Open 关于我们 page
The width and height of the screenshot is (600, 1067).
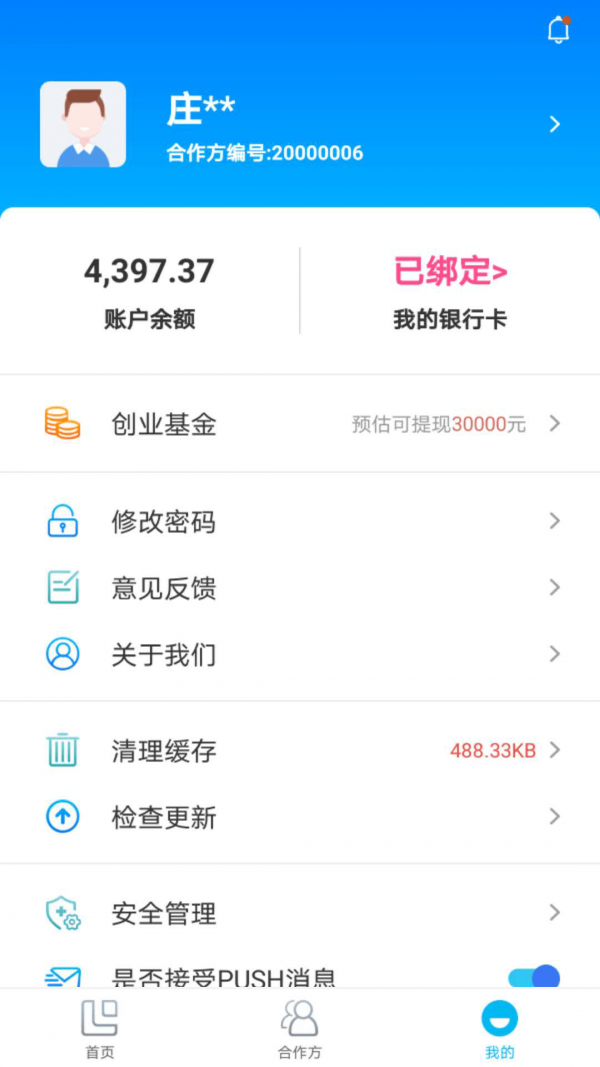pyautogui.click(x=300, y=655)
